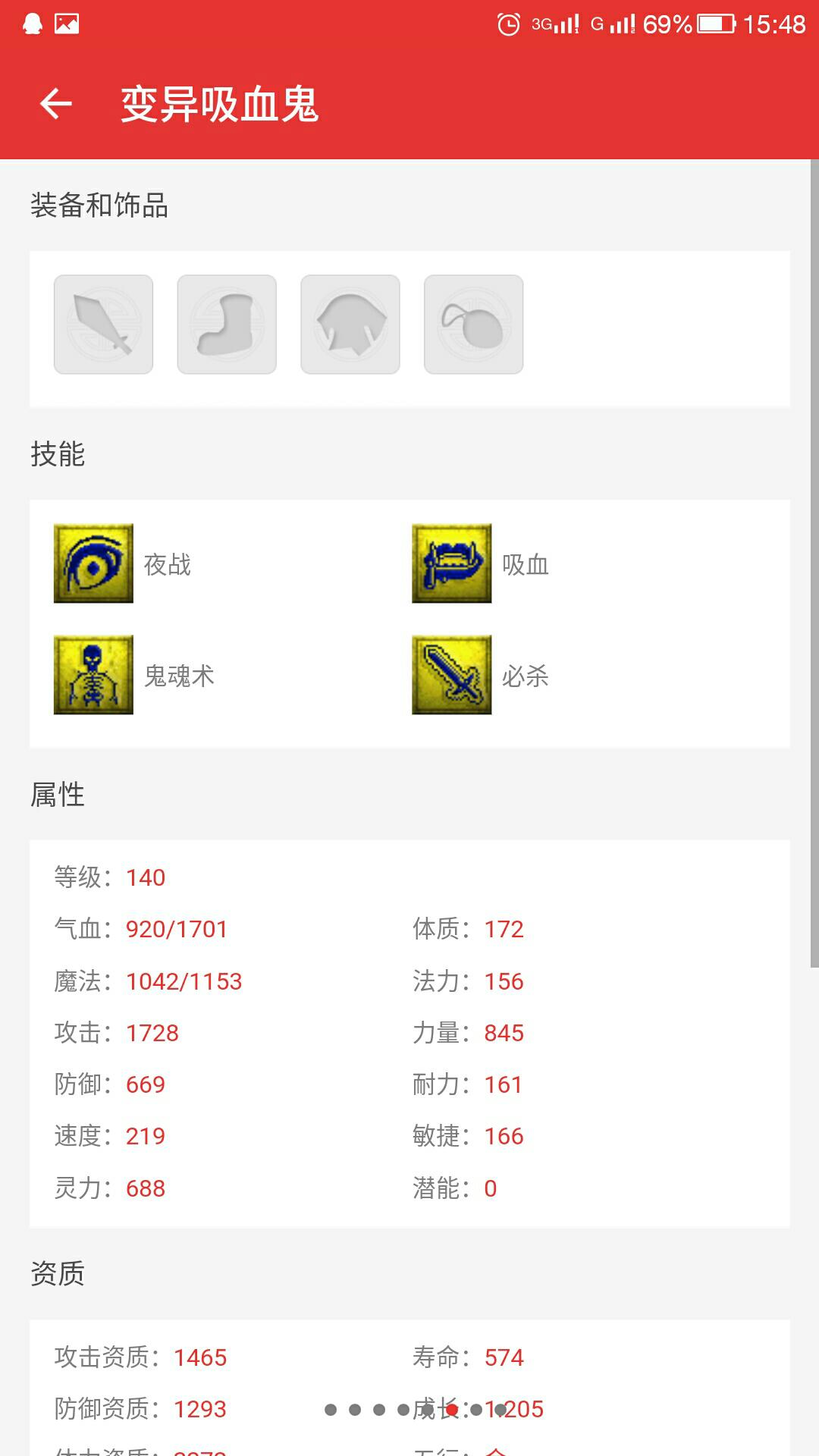This screenshot has height=1456, width=819.
Task: Open the pouch accessory slot
Action: pyautogui.click(x=474, y=325)
